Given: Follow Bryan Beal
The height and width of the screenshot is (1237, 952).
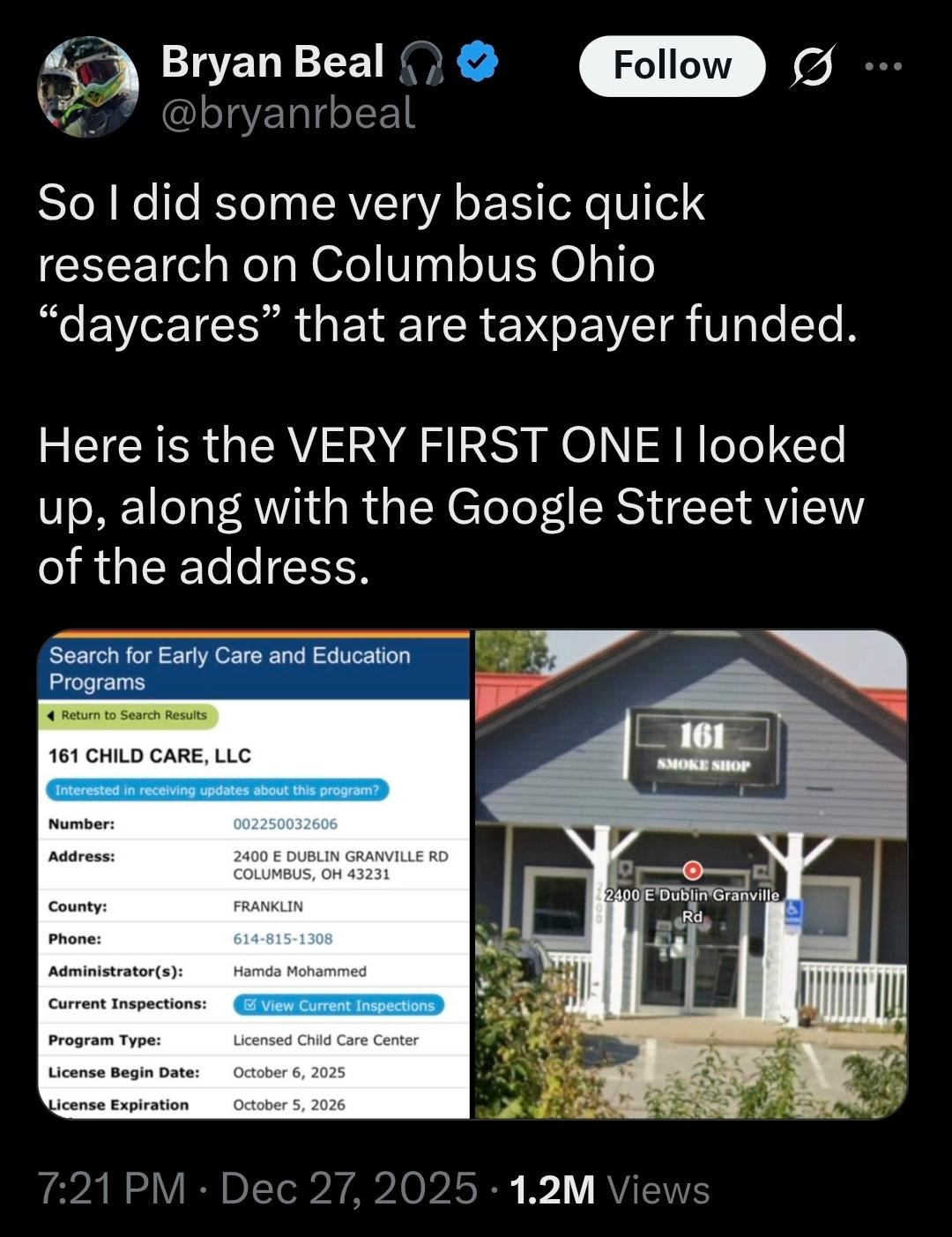Looking at the screenshot, I should point(671,66).
